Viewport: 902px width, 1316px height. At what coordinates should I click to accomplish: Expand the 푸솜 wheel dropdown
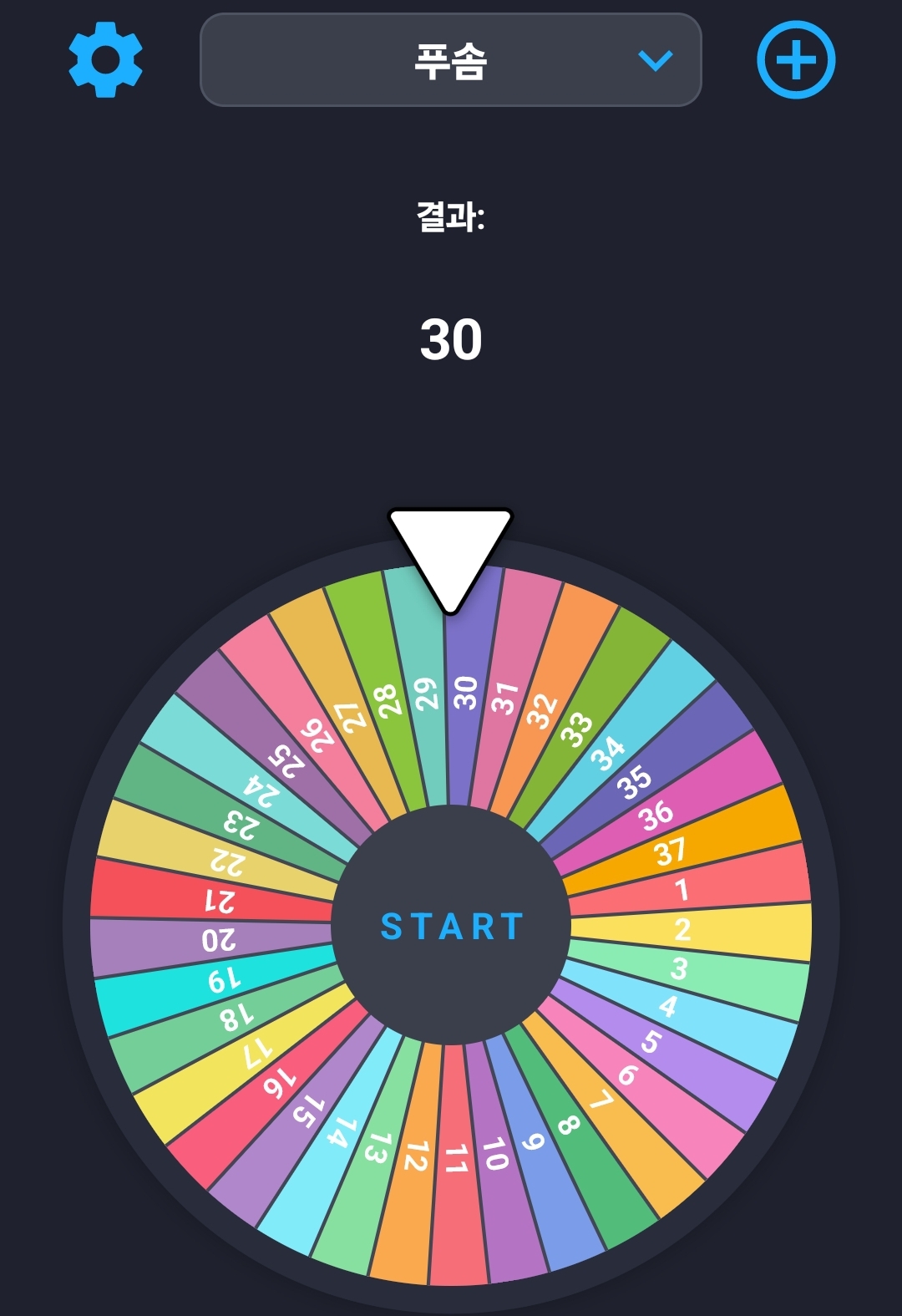[450, 60]
